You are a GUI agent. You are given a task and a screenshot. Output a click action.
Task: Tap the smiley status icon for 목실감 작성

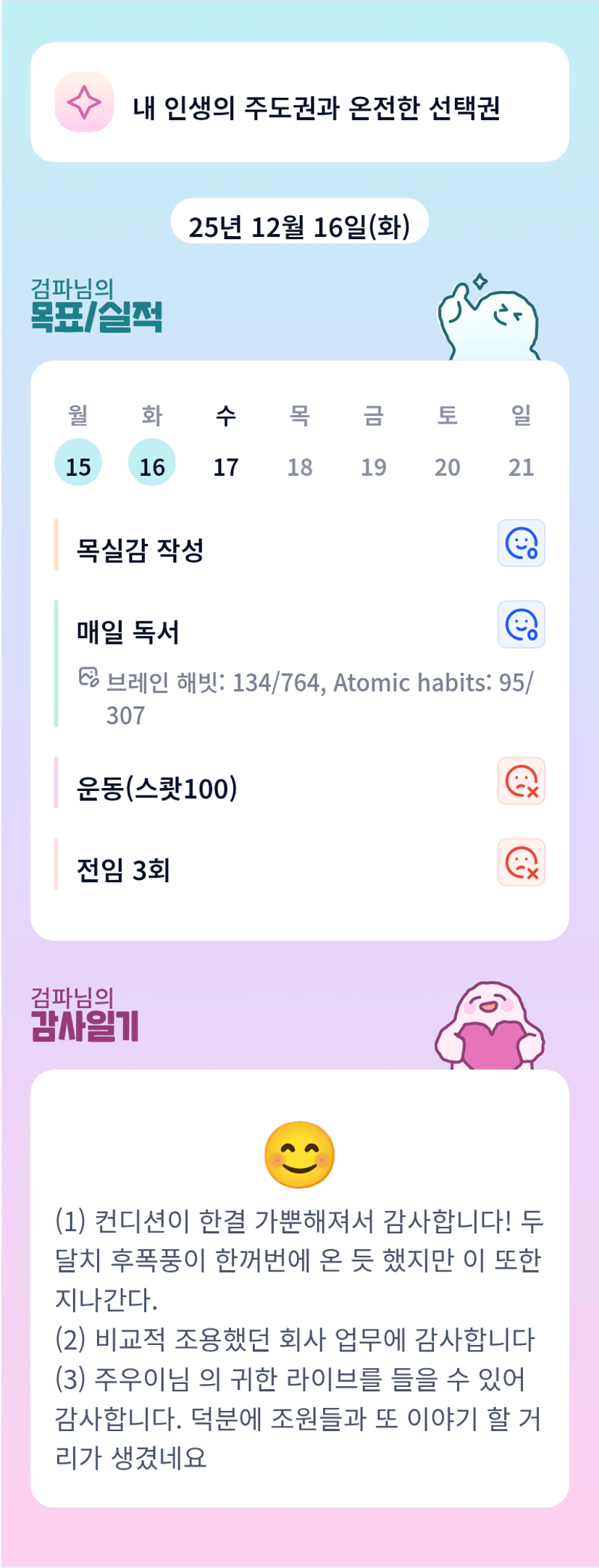pyautogui.click(x=521, y=543)
